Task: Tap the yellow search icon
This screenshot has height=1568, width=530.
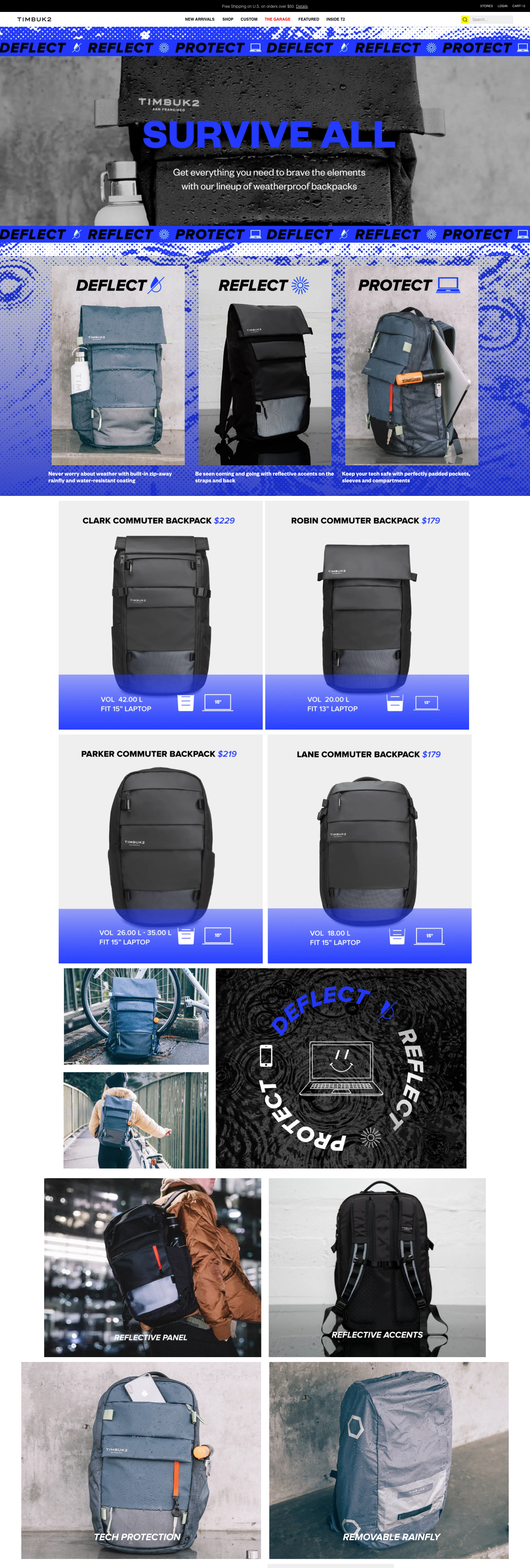Action: (x=465, y=19)
